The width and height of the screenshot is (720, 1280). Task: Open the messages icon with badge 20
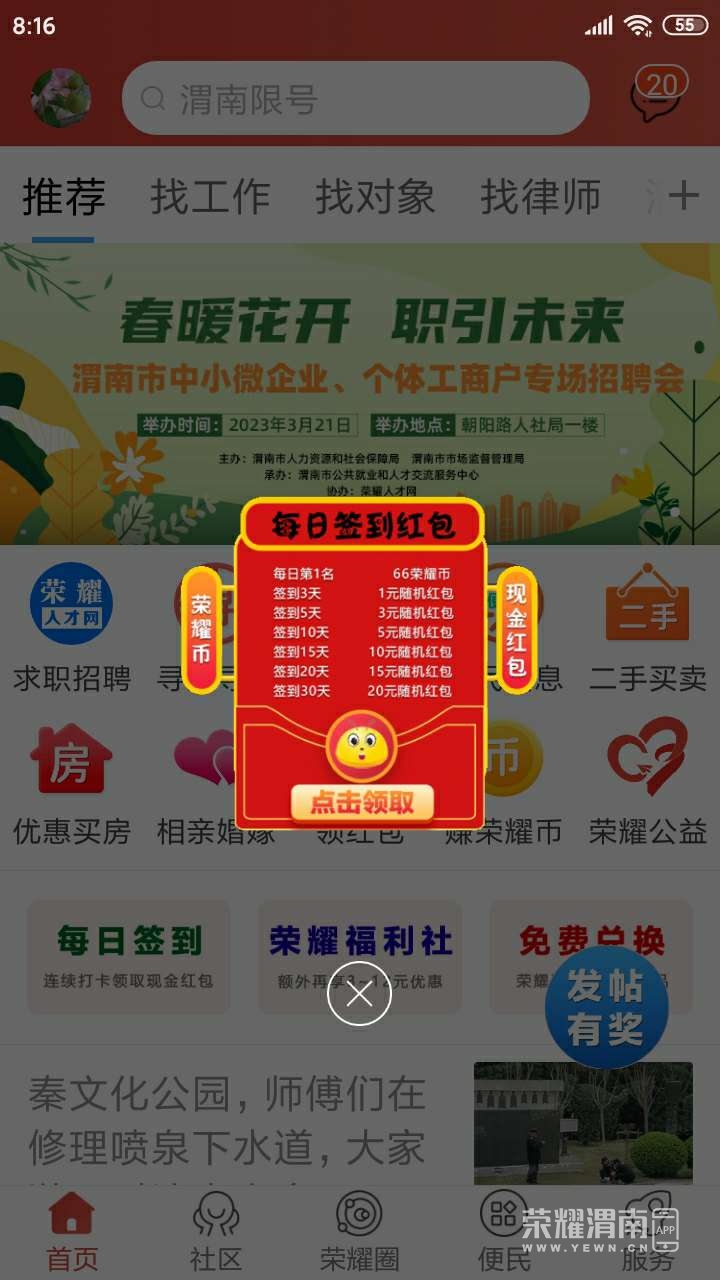point(657,96)
